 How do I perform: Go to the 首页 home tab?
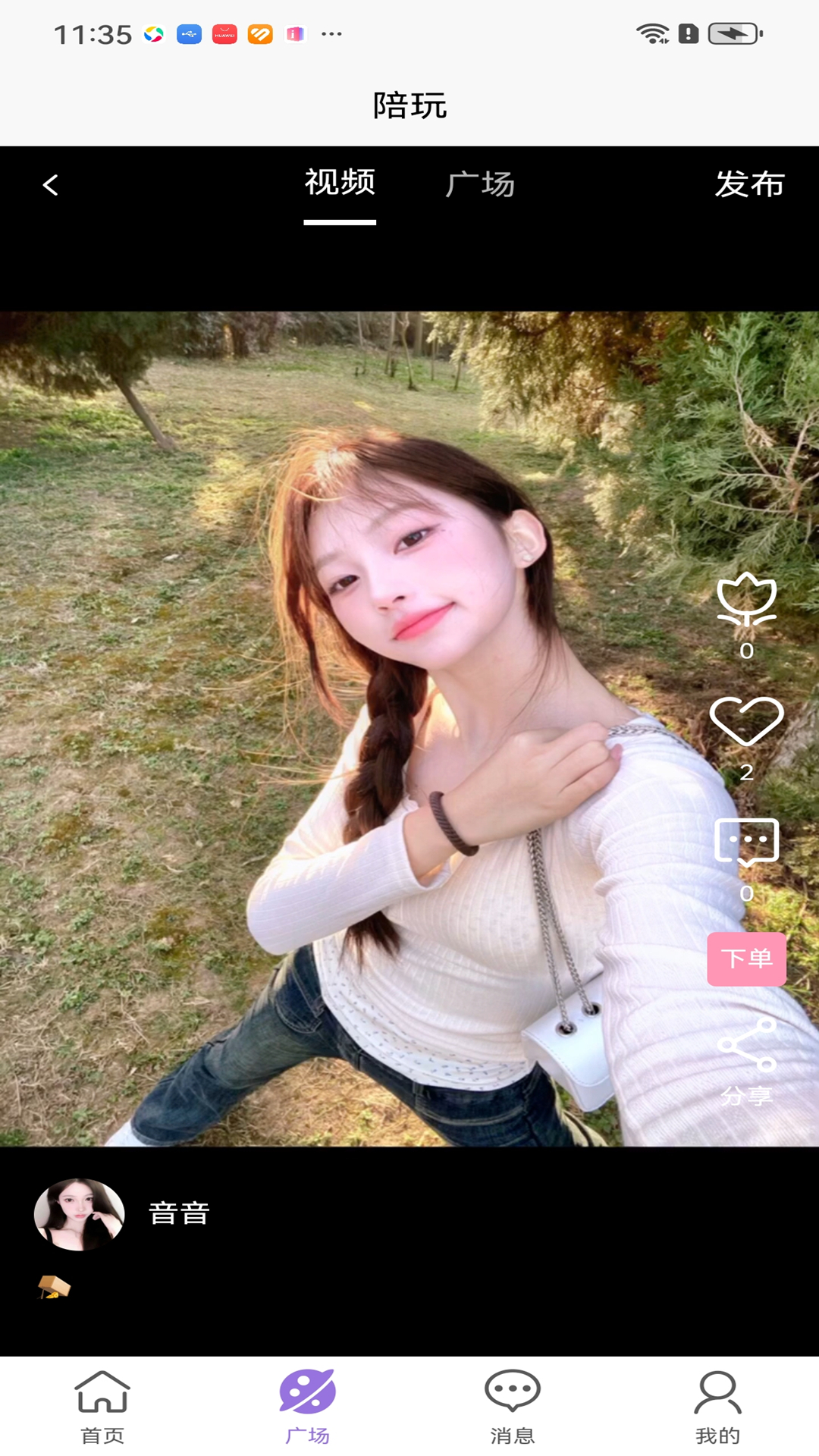tap(102, 1407)
